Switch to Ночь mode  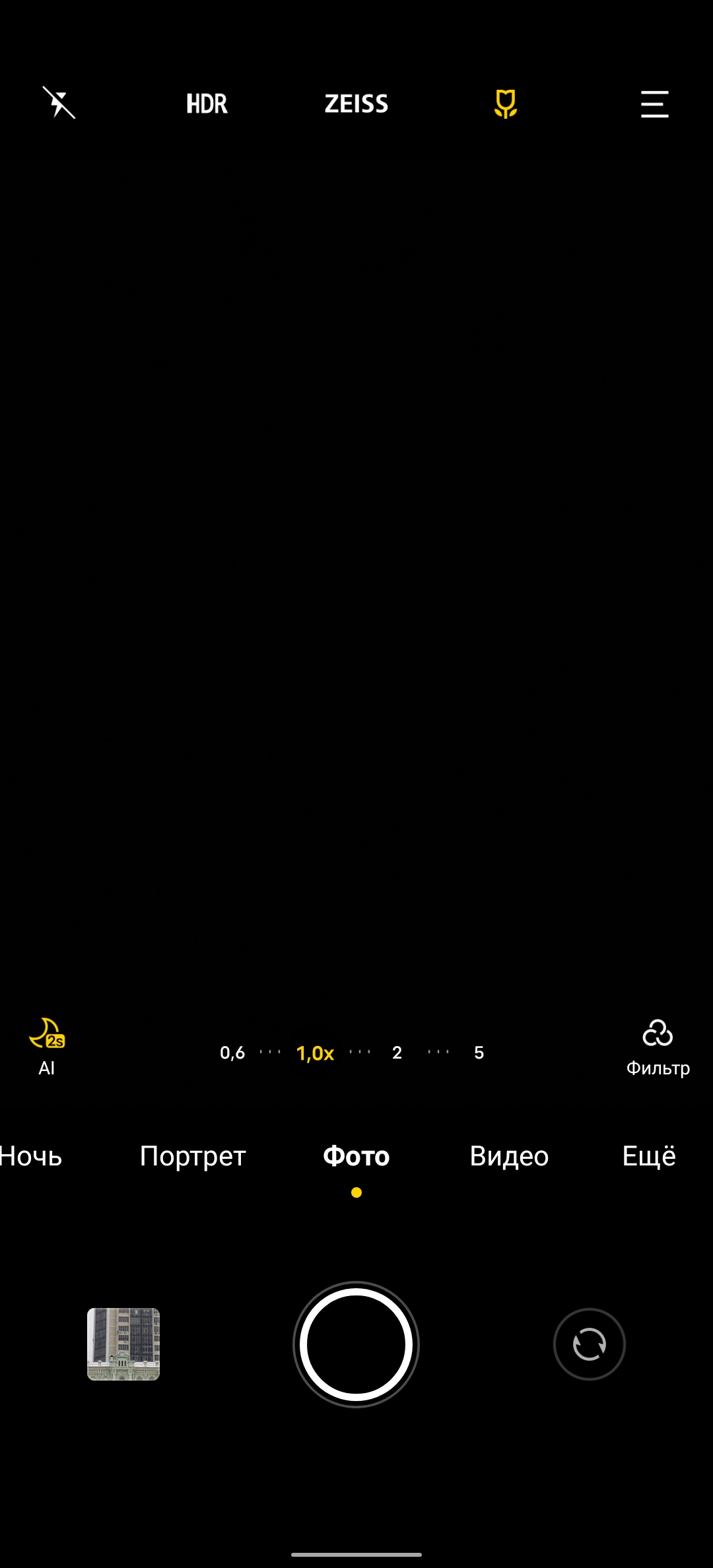(31, 1156)
